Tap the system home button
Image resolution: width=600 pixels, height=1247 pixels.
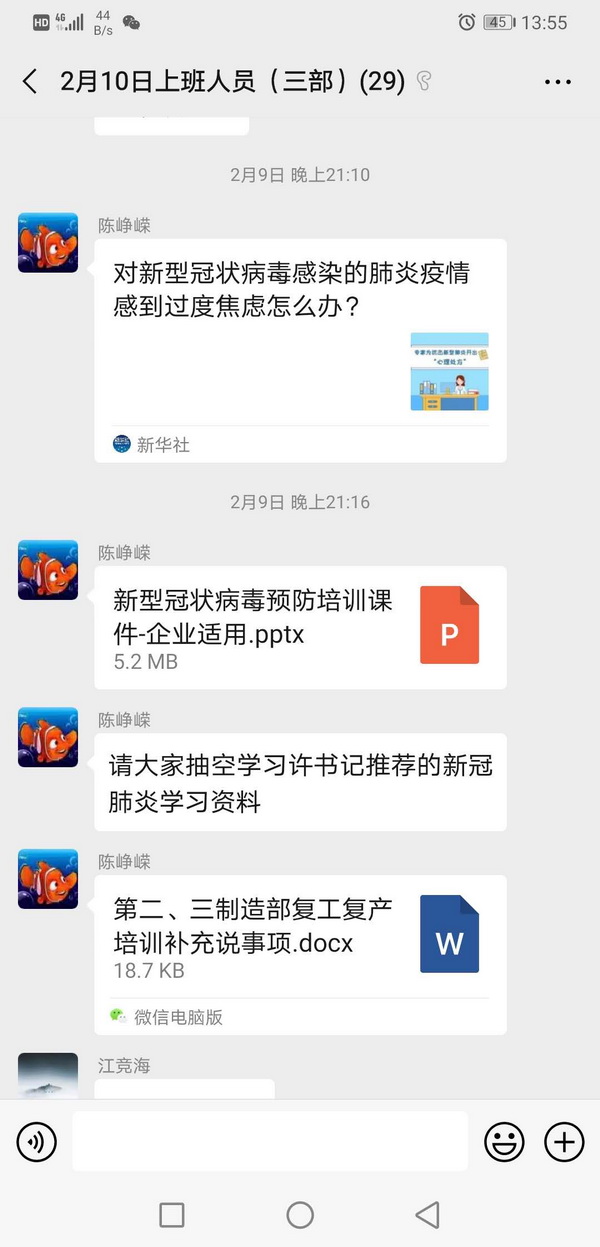(300, 1215)
